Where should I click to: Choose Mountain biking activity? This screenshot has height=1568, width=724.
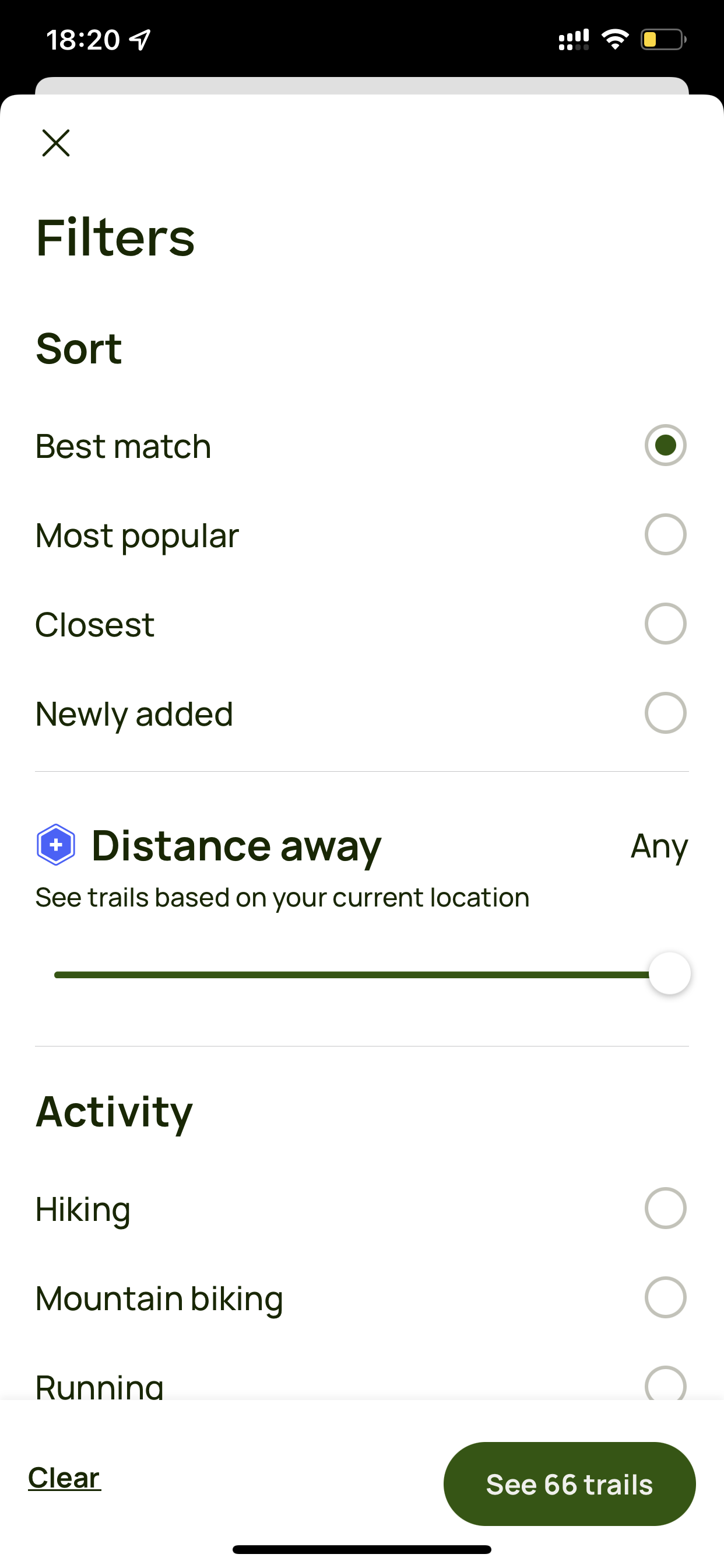pyautogui.click(x=361, y=1298)
